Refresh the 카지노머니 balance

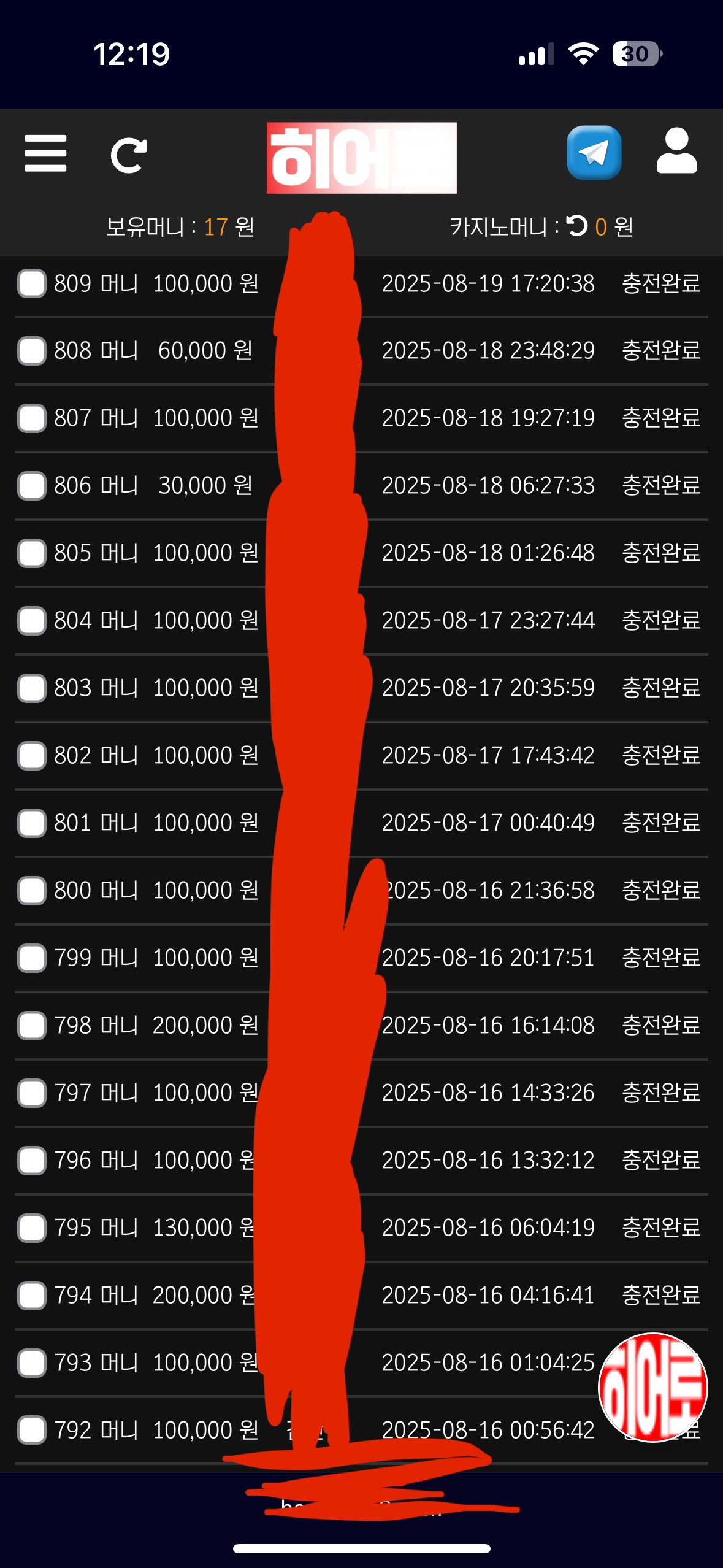(576, 226)
